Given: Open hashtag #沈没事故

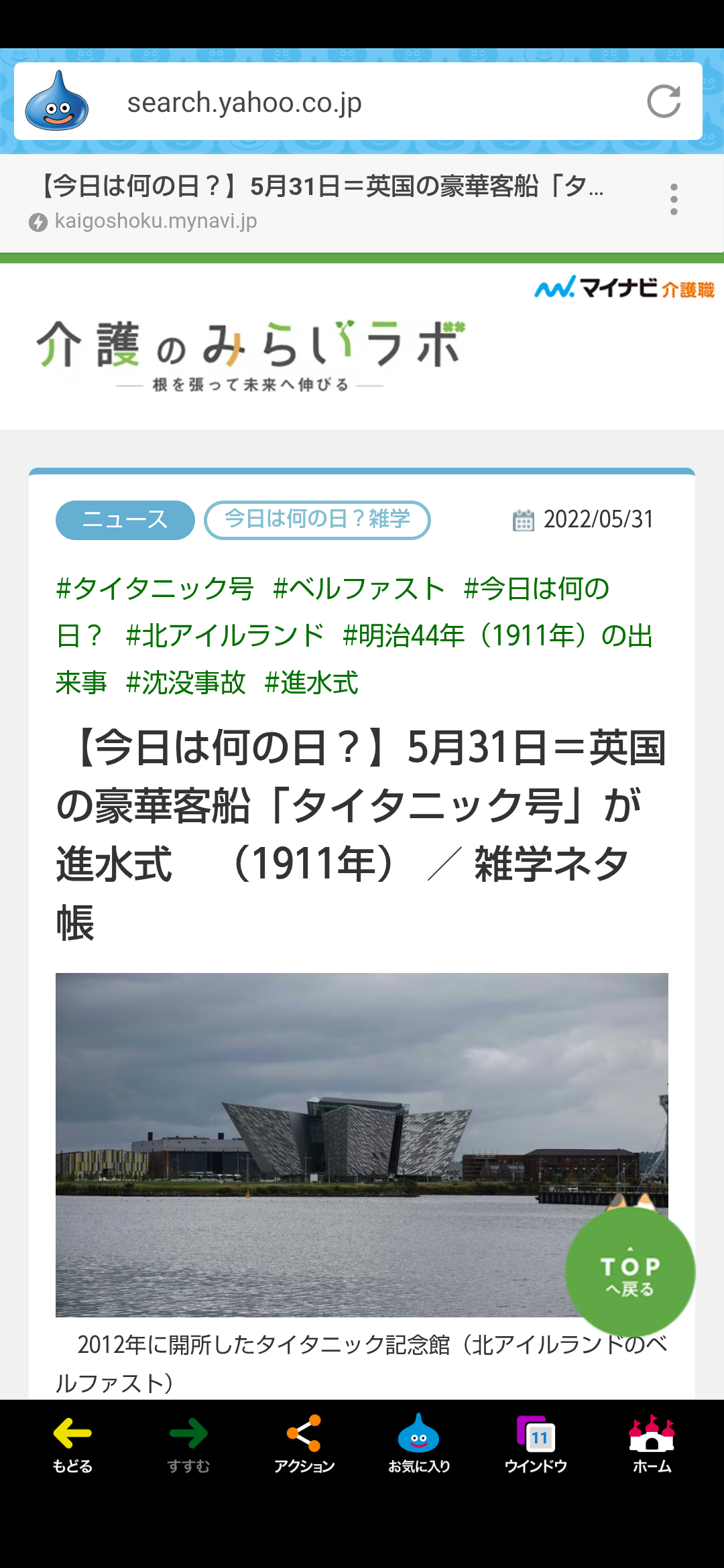Looking at the screenshot, I should click(186, 683).
